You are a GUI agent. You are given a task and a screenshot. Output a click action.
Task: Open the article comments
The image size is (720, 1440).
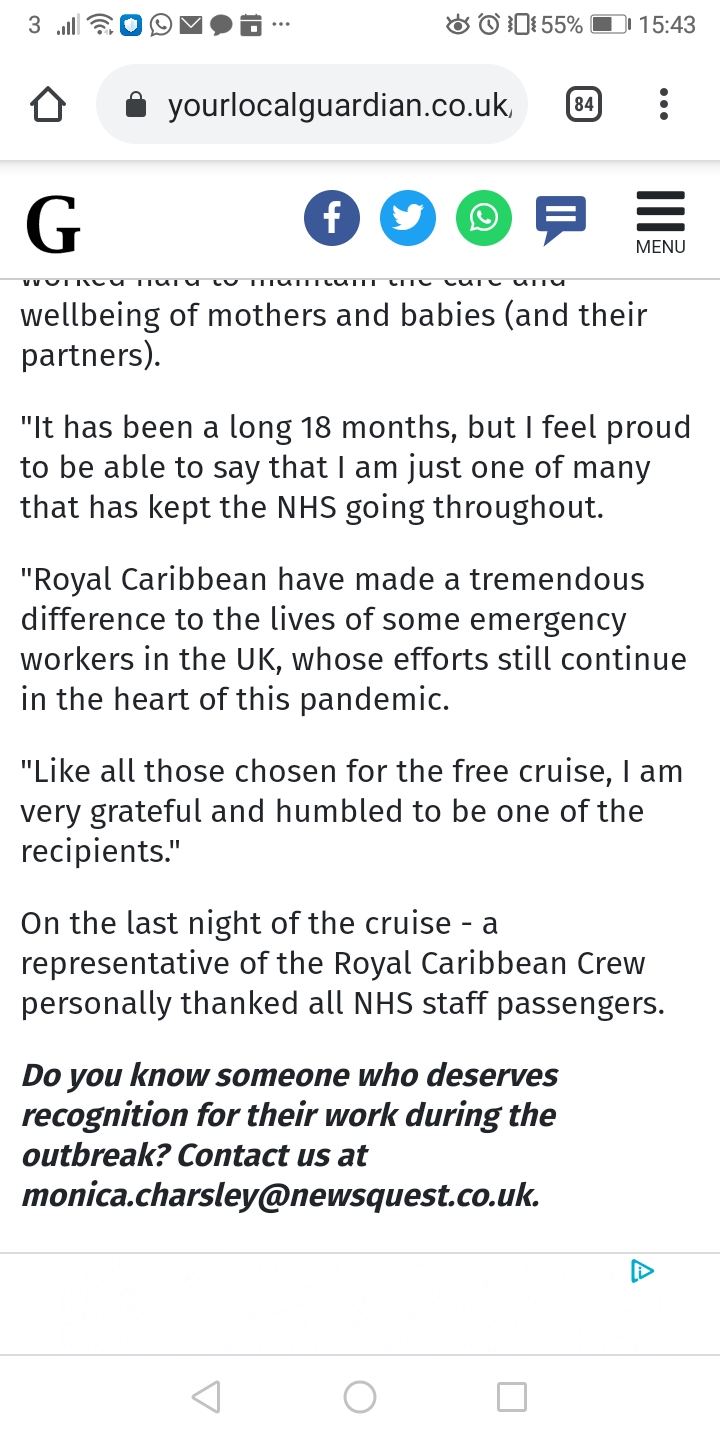pos(560,219)
